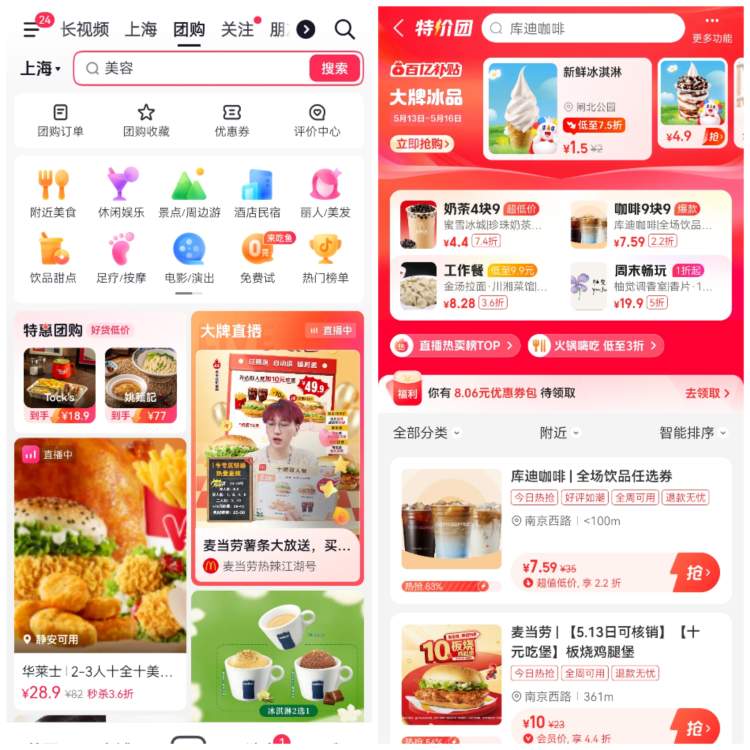Go back from the 特价团 page
The width and height of the screenshot is (750, 750).
coord(398,28)
